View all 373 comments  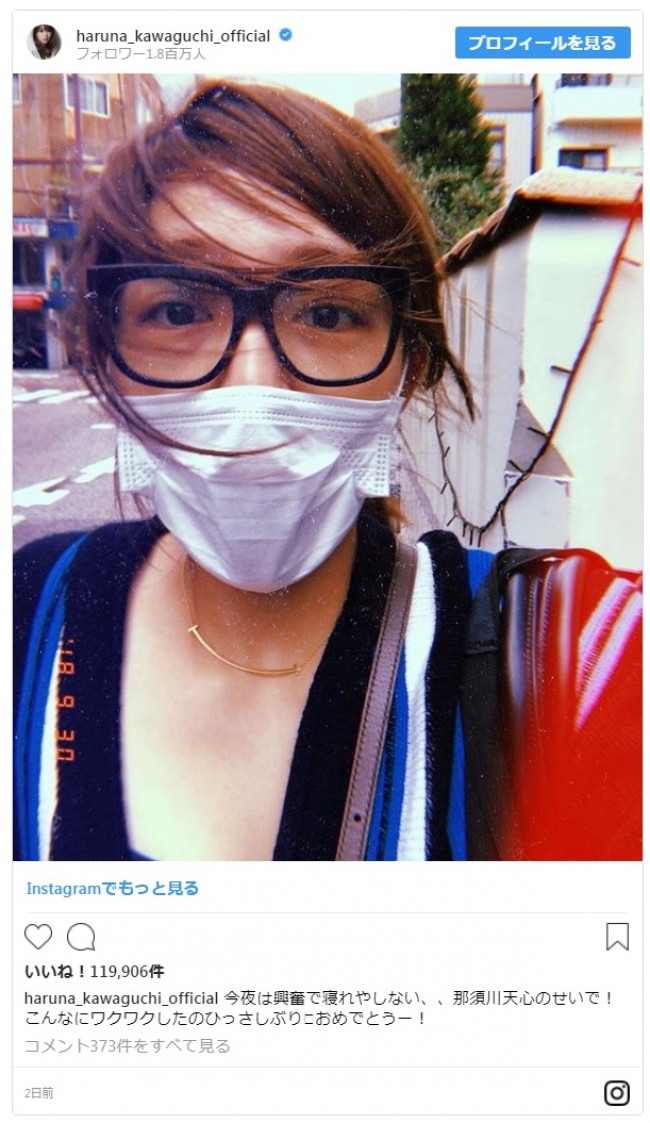[x=127, y=1046]
